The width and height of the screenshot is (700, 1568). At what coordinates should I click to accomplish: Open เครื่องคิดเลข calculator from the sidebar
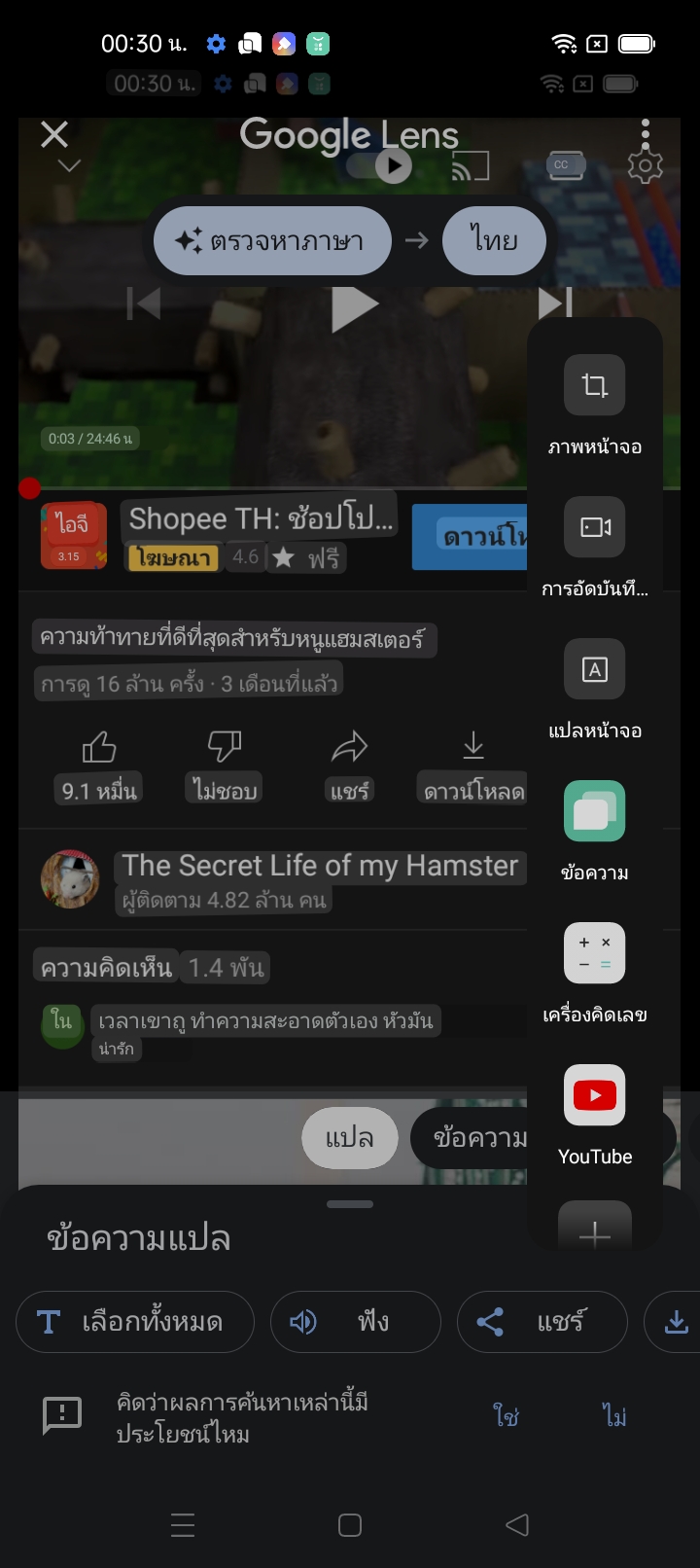coord(594,953)
